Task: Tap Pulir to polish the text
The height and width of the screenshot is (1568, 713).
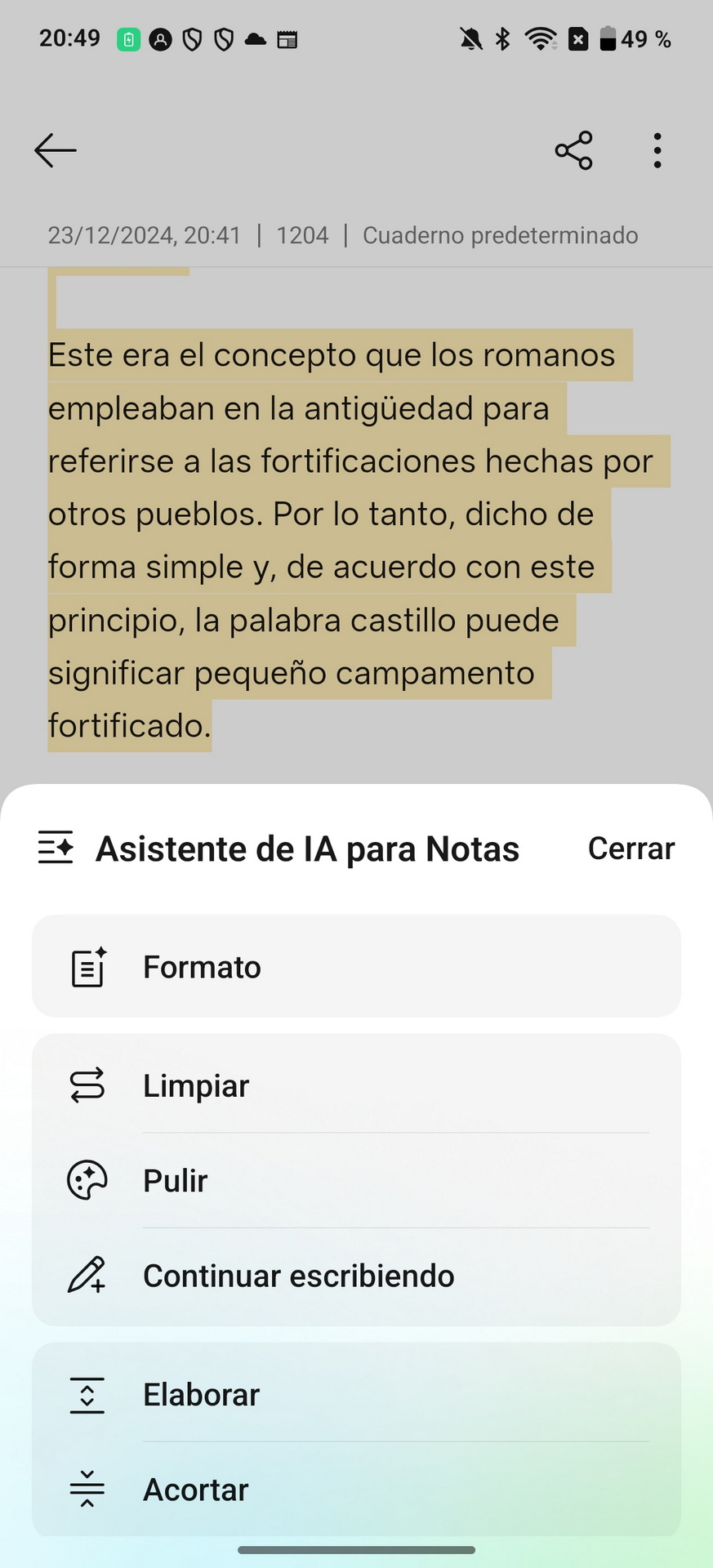Action: pos(356,1180)
